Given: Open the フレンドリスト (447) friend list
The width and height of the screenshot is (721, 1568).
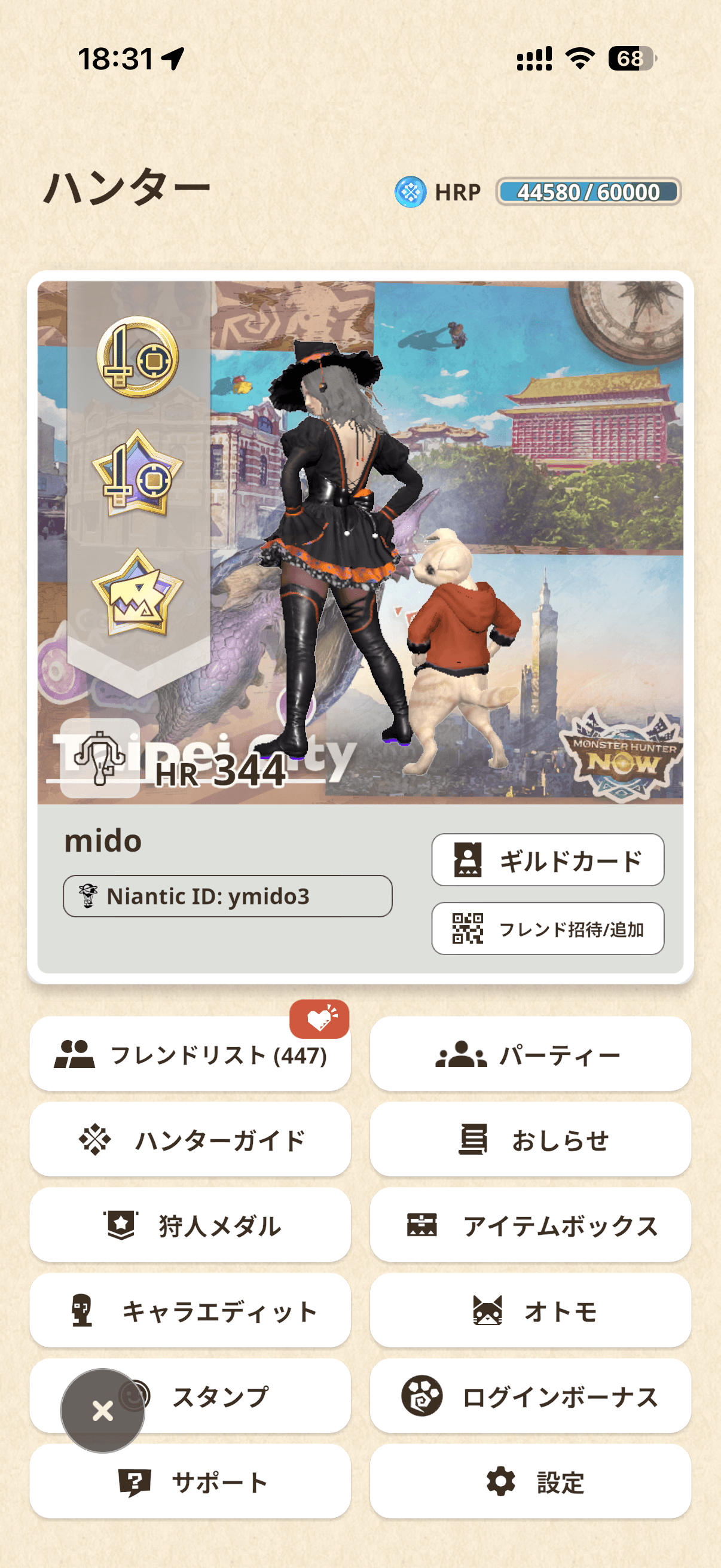Looking at the screenshot, I should 190,1054.
